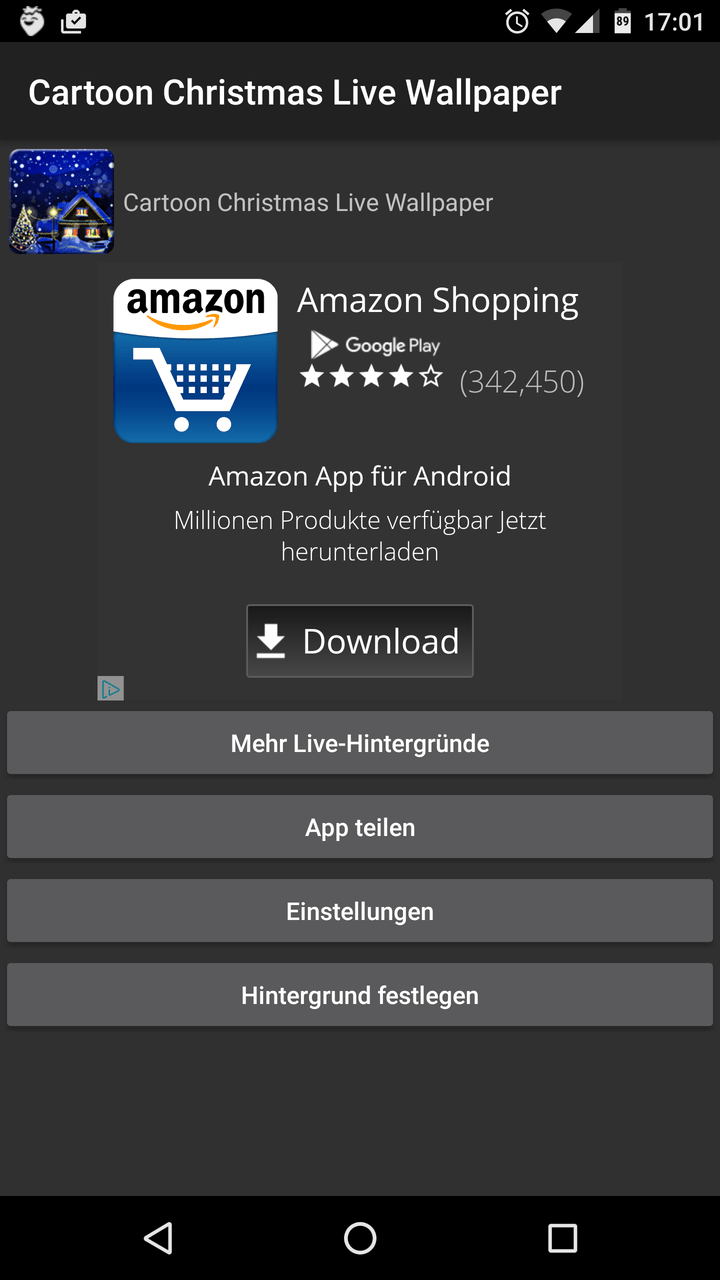The width and height of the screenshot is (720, 1280).
Task: Tap the download arrow inside the Download button
Action: pos(271,640)
